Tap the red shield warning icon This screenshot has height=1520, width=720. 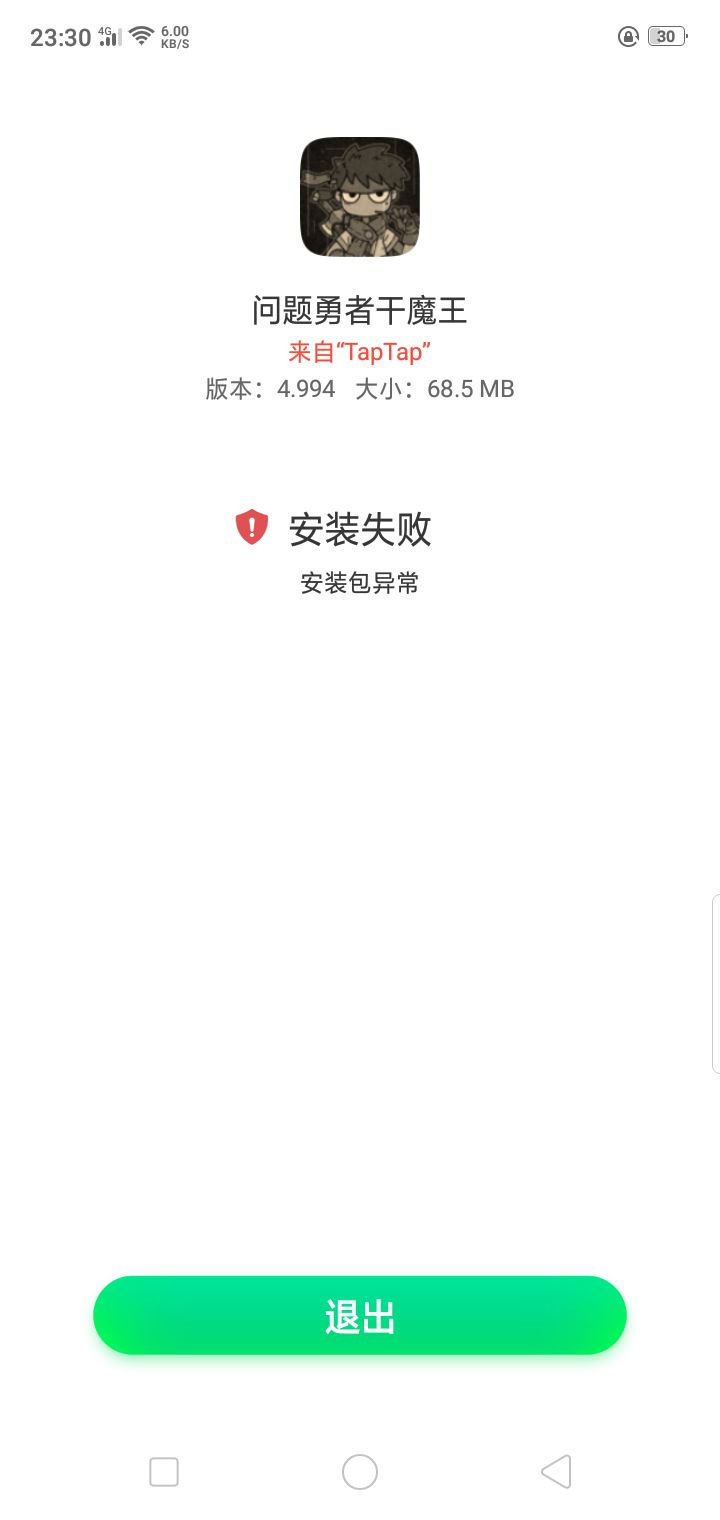[251, 529]
